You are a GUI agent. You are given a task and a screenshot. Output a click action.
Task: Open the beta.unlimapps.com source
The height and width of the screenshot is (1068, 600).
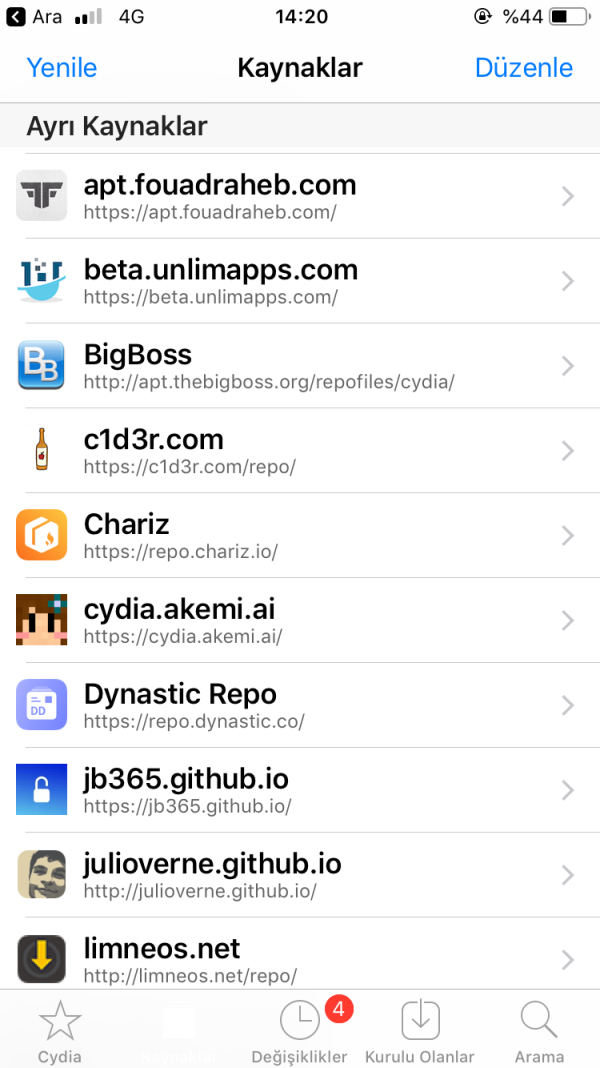click(x=300, y=281)
